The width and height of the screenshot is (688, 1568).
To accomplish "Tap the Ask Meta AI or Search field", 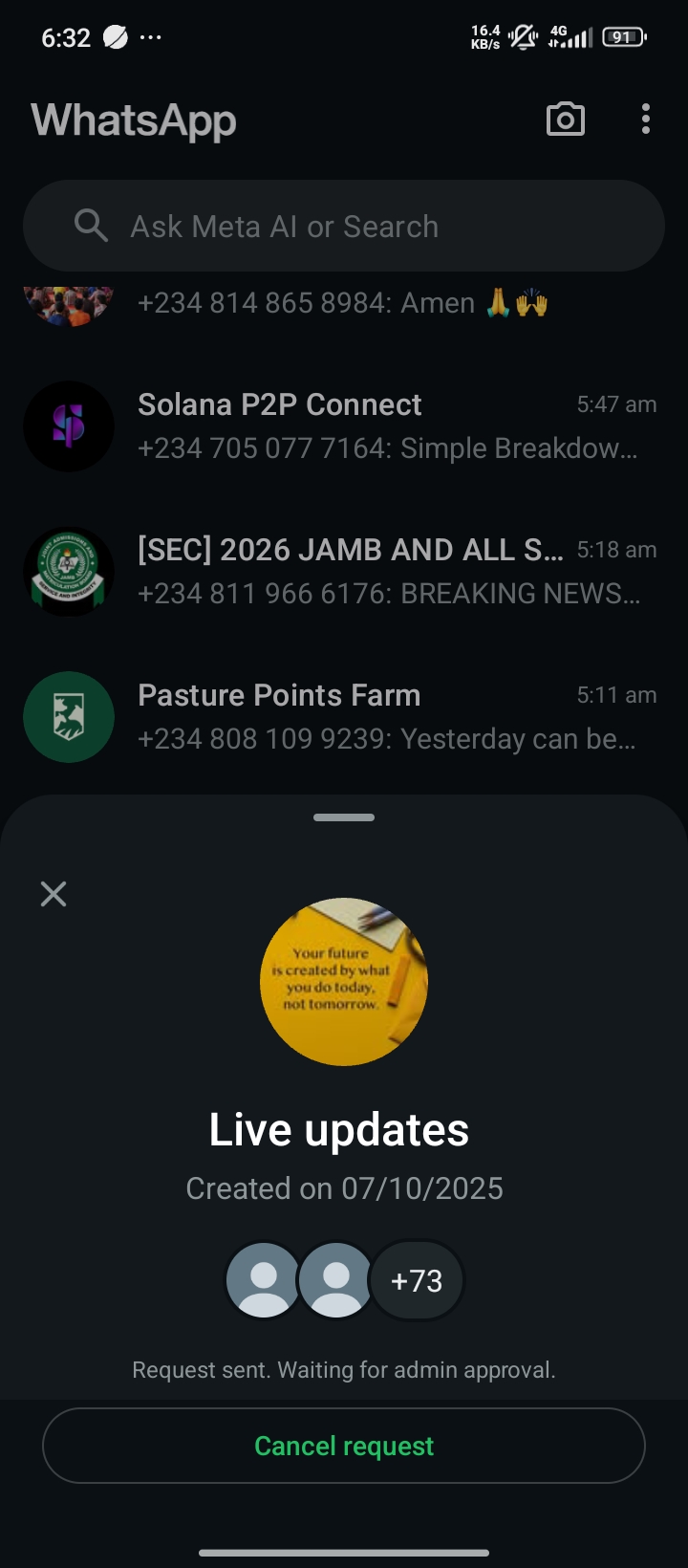I will pyautogui.click(x=344, y=227).
